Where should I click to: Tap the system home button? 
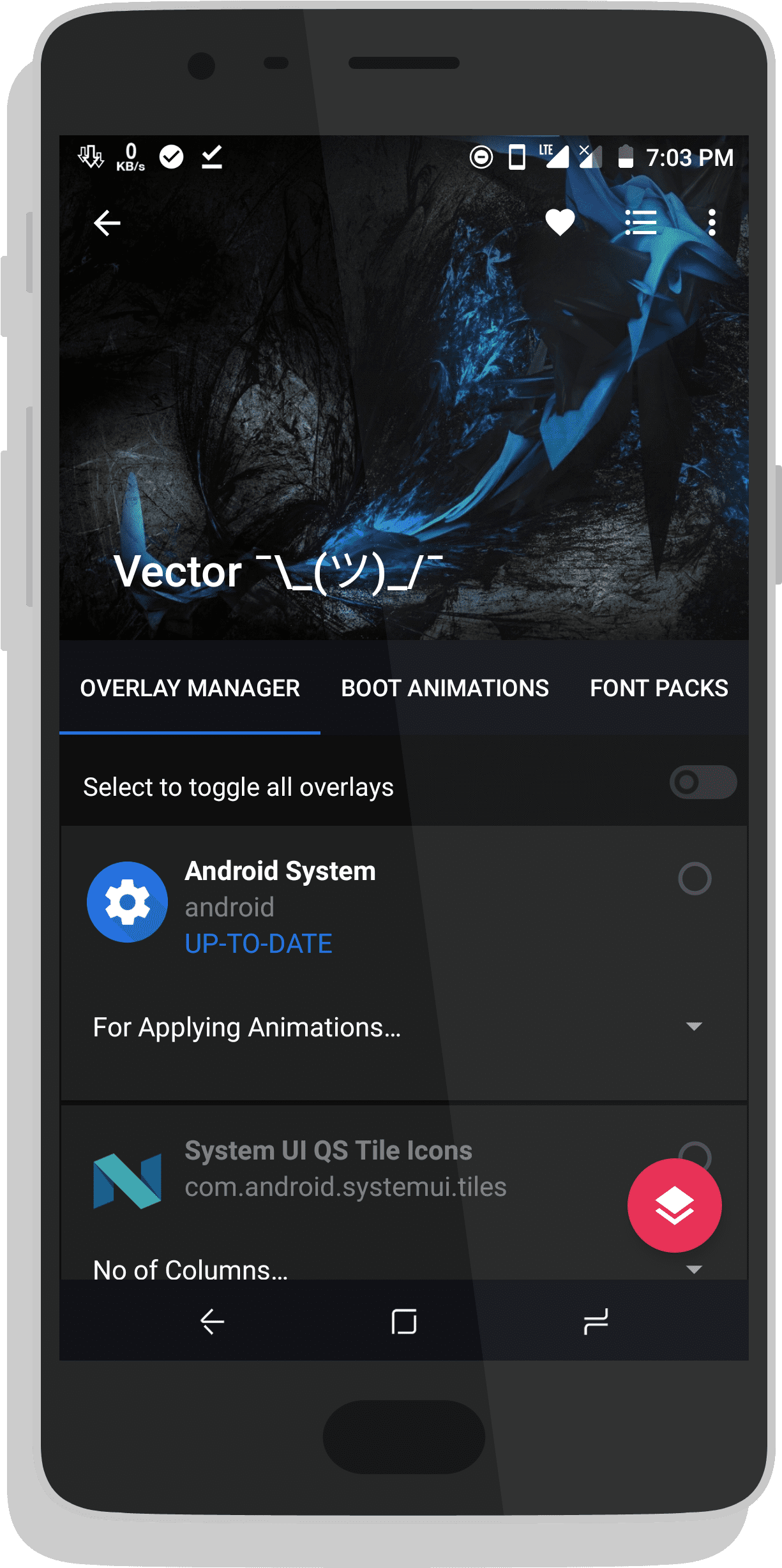pyautogui.click(x=403, y=1322)
